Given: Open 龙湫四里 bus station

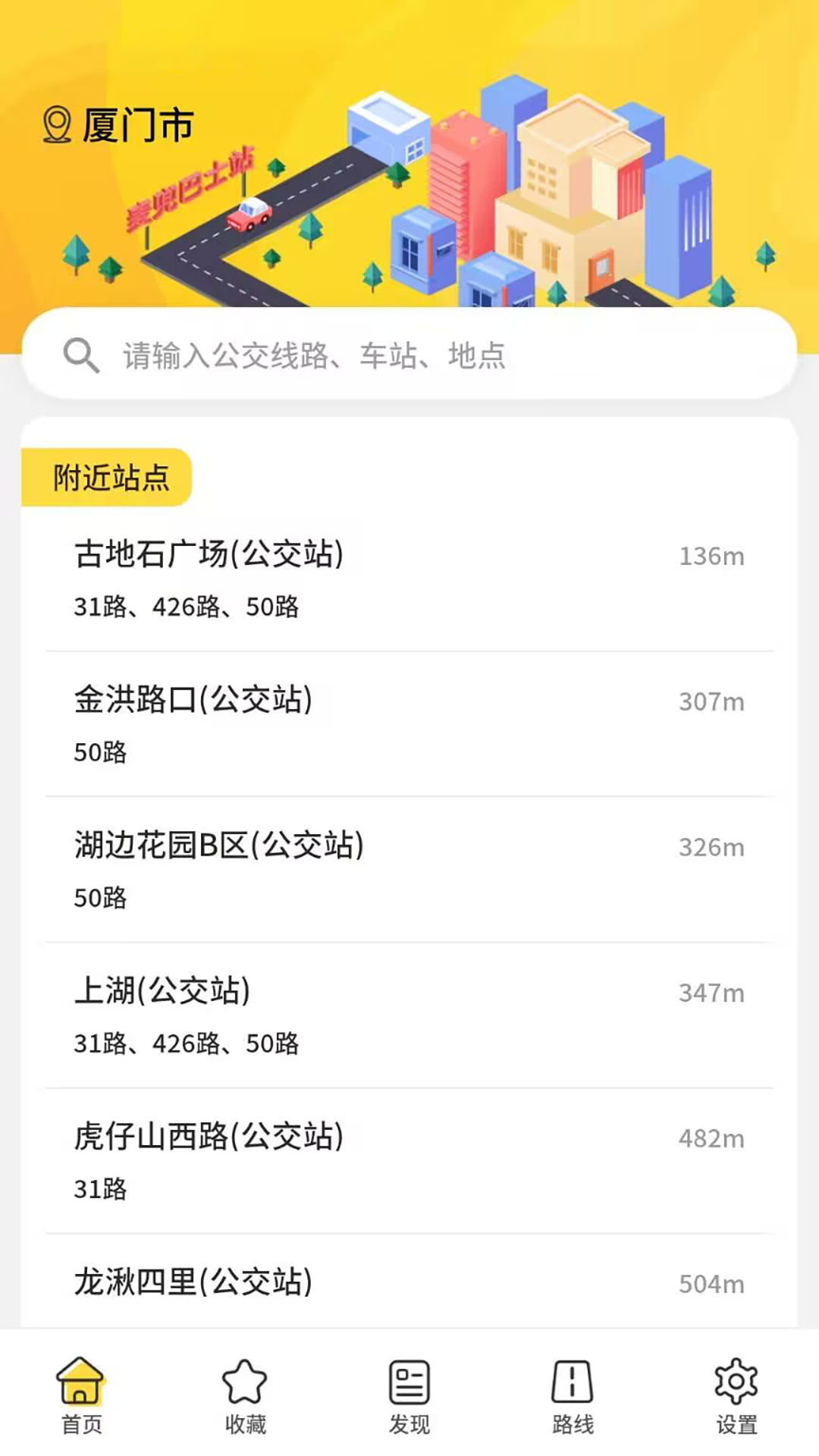Looking at the screenshot, I should click(x=409, y=1282).
